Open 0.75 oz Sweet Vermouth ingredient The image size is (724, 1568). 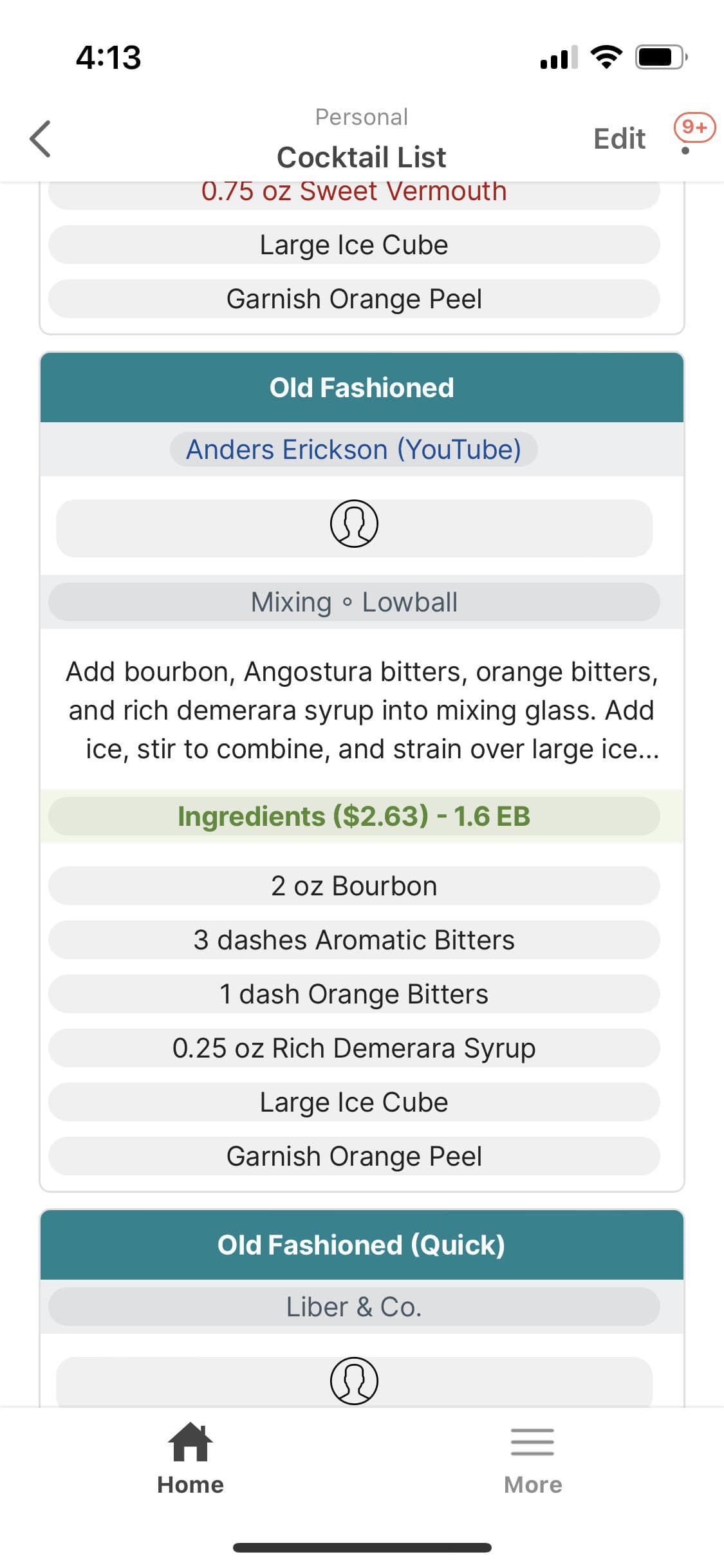point(353,193)
